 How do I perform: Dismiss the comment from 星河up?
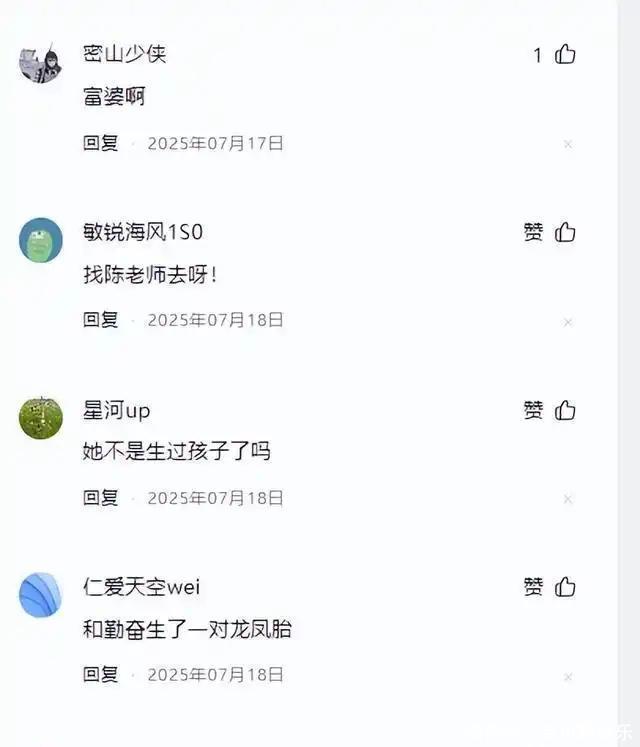click(567, 499)
